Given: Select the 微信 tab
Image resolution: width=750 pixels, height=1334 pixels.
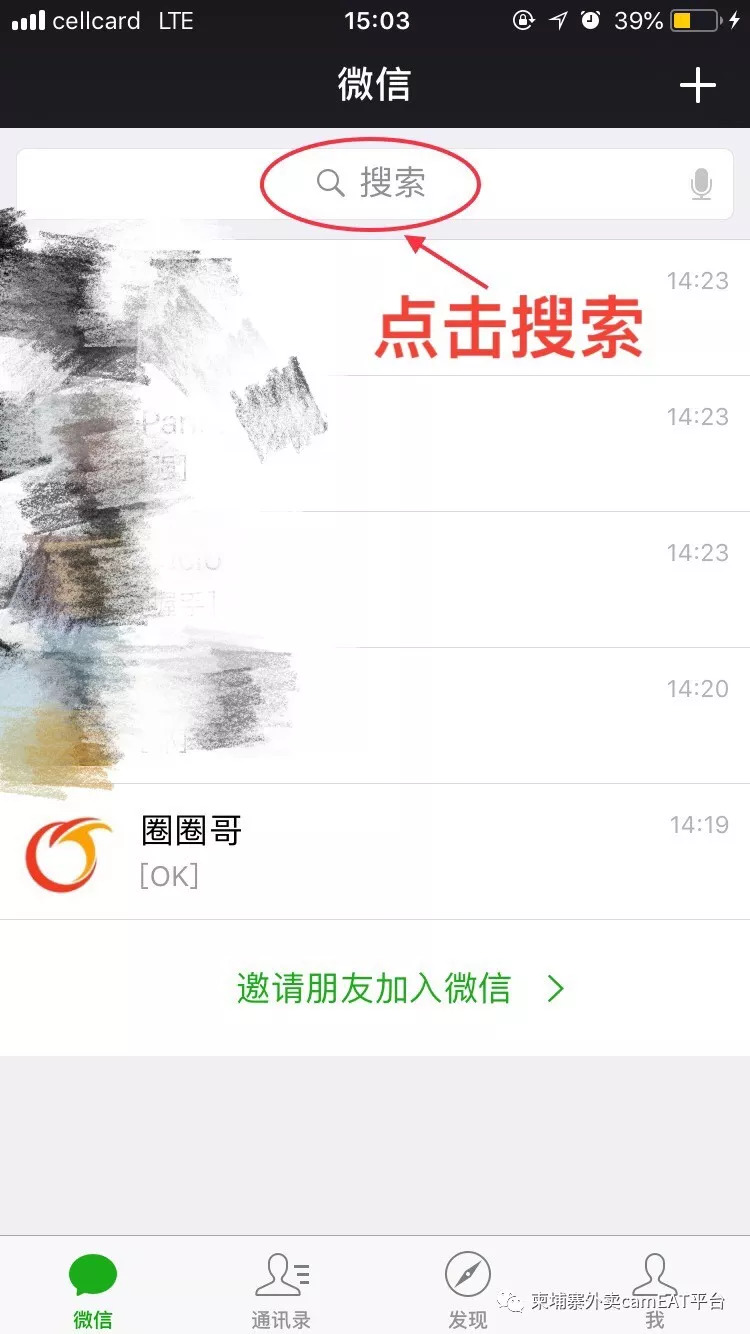Looking at the screenshot, I should (x=93, y=1289).
